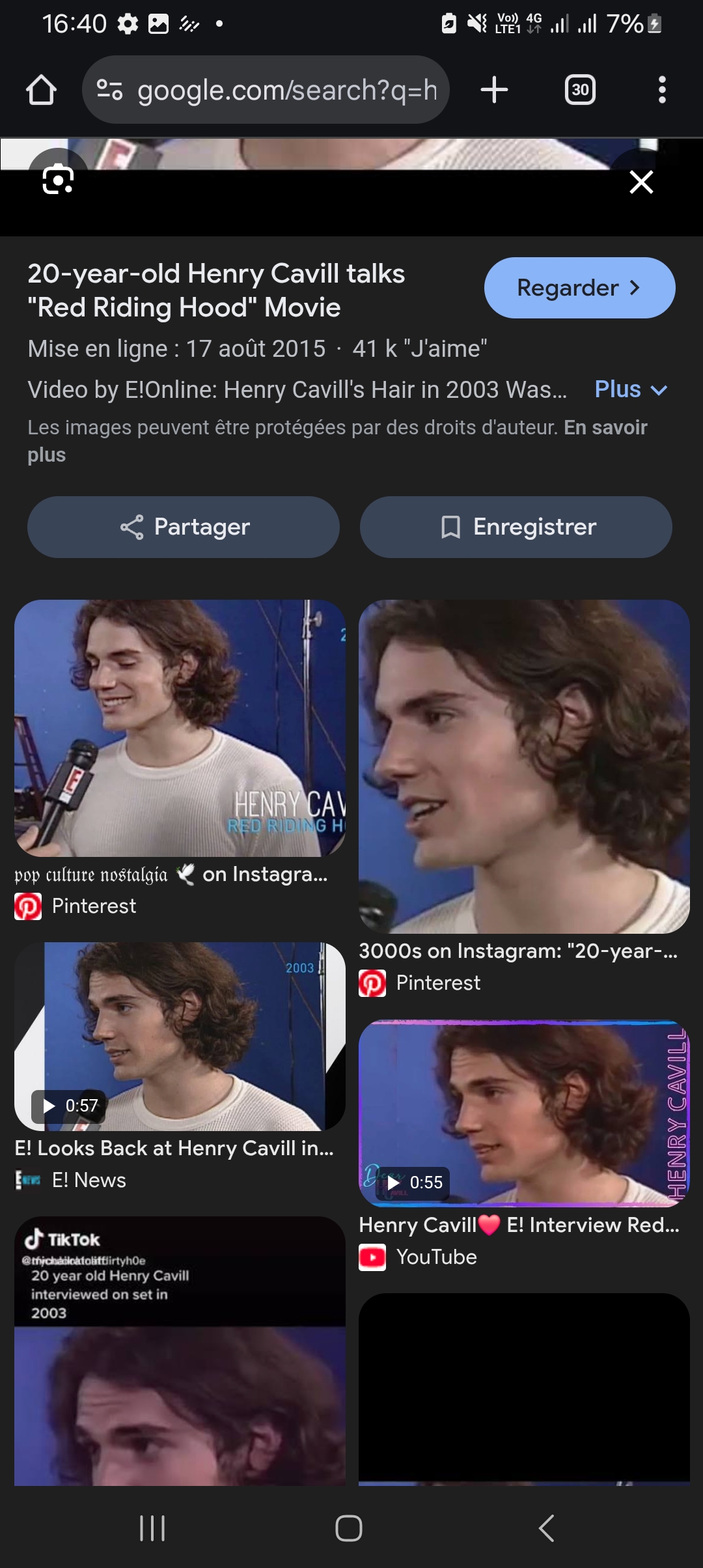Open the E! News 0:57 video result
Screen dimensions: 703x1568
[180, 1037]
